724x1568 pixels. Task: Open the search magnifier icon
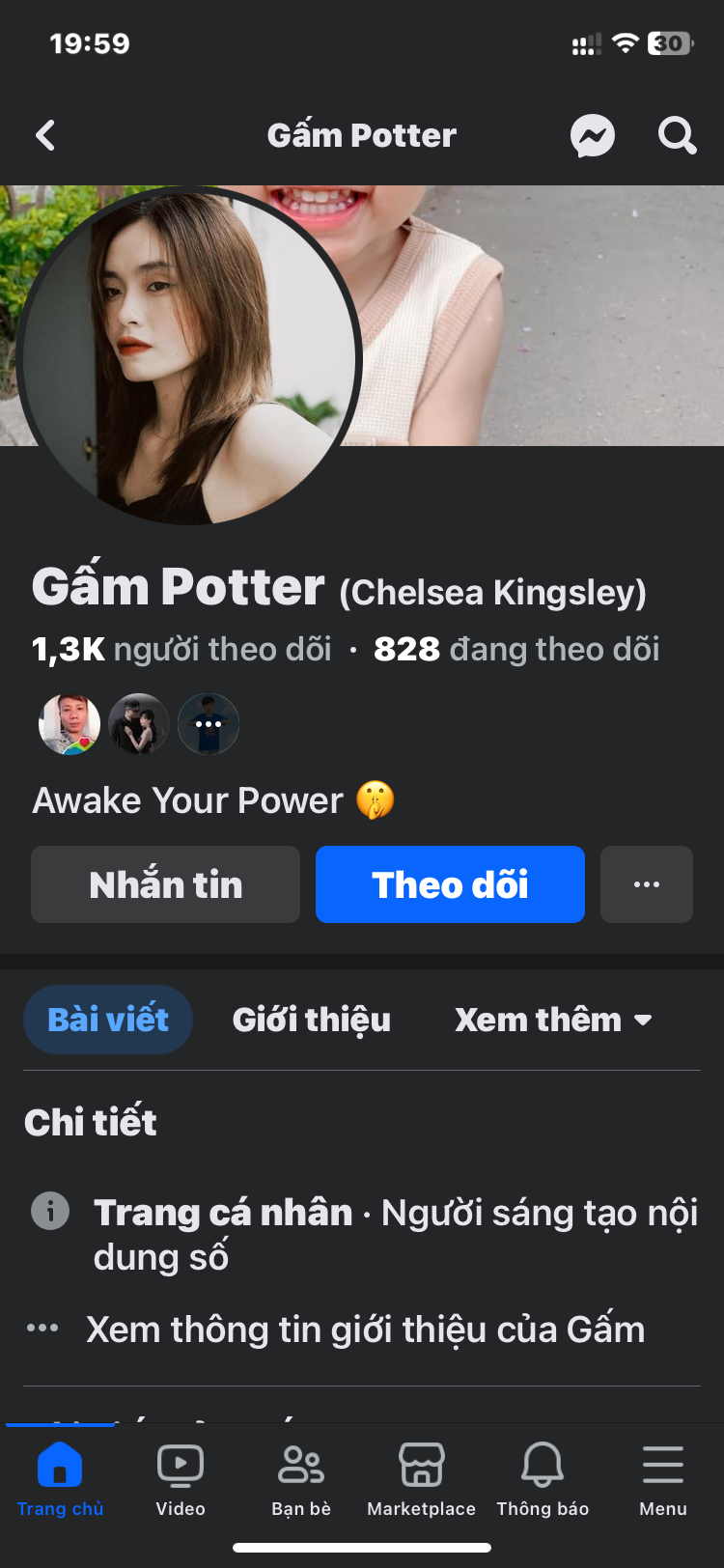point(677,135)
